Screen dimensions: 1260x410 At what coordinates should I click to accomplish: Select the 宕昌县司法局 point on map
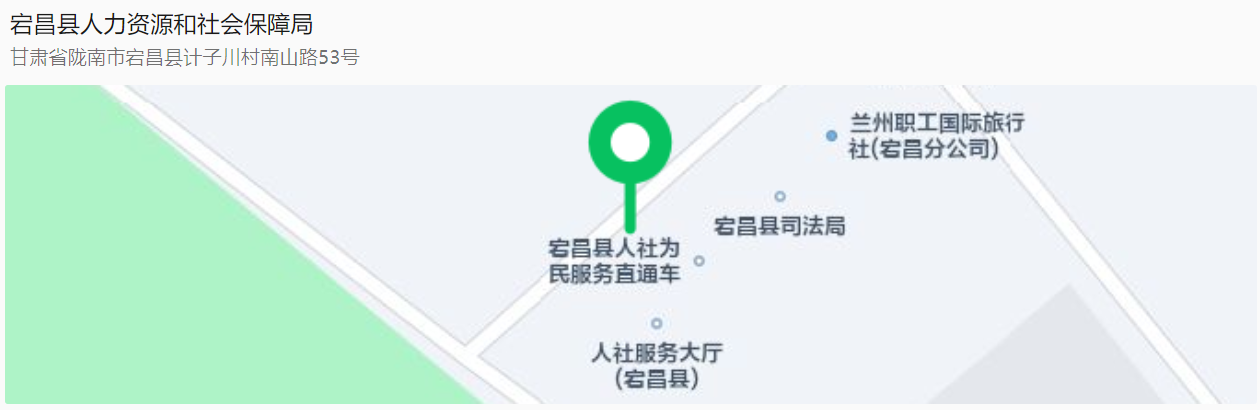pyautogui.click(x=780, y=197)
